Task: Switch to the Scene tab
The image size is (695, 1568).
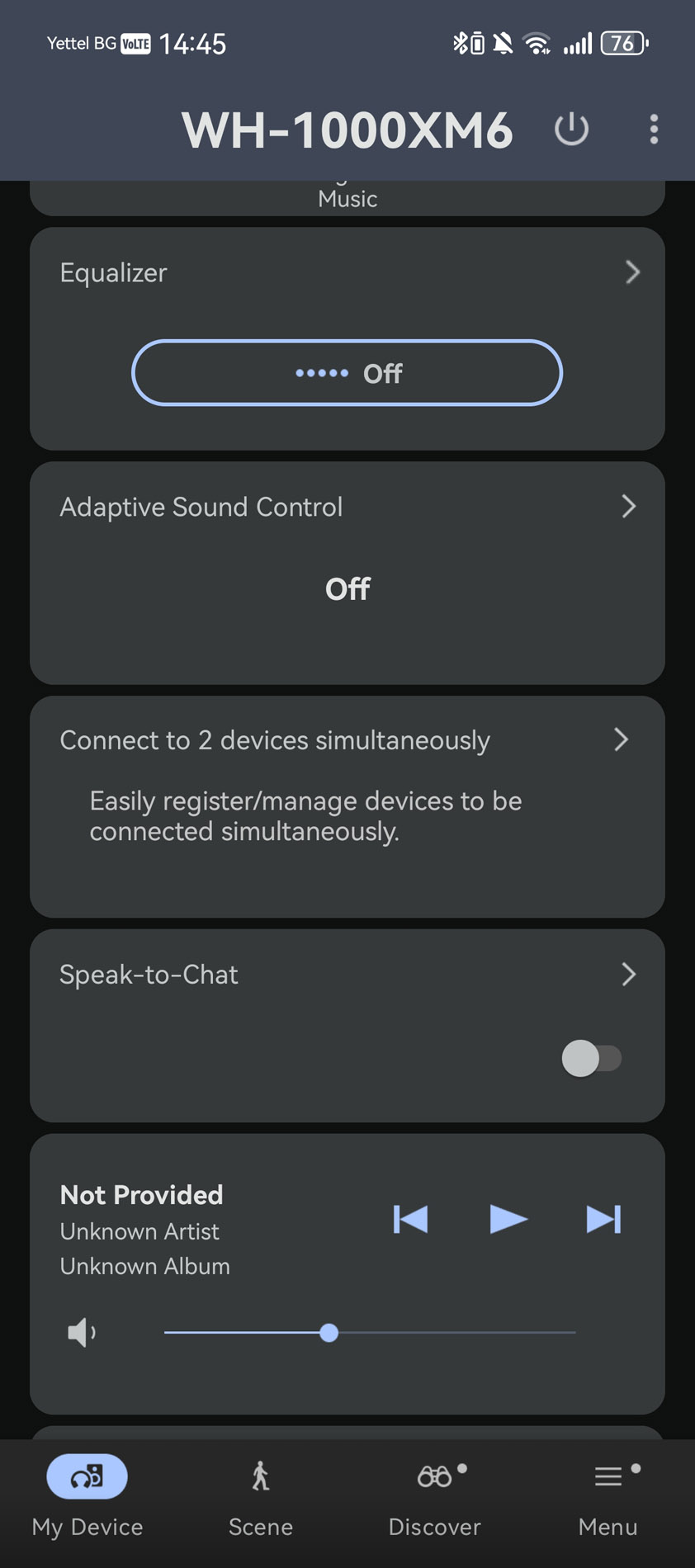Action: point(261,1498)
